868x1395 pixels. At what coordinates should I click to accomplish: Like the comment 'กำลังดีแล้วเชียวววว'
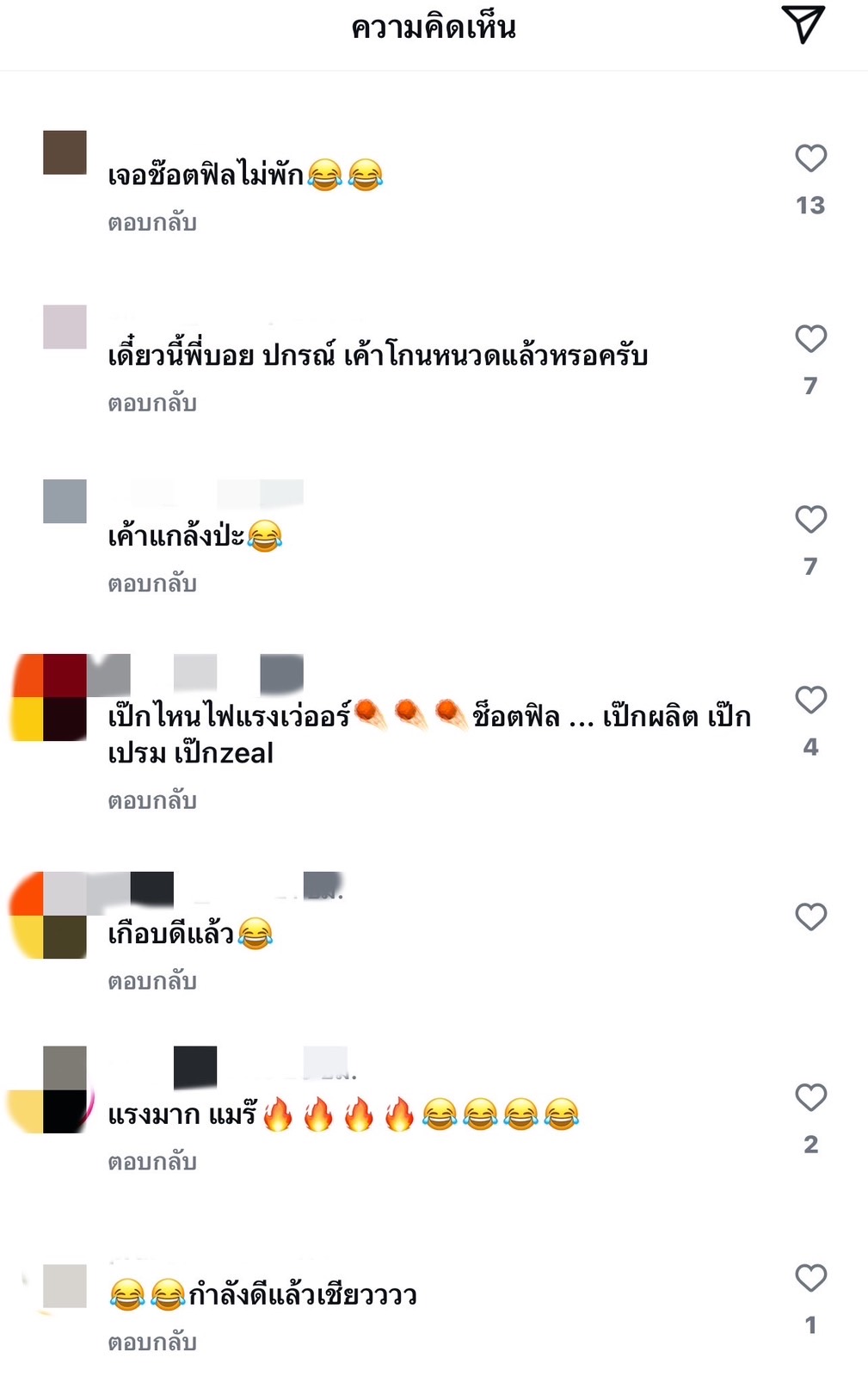[810, 1279]
